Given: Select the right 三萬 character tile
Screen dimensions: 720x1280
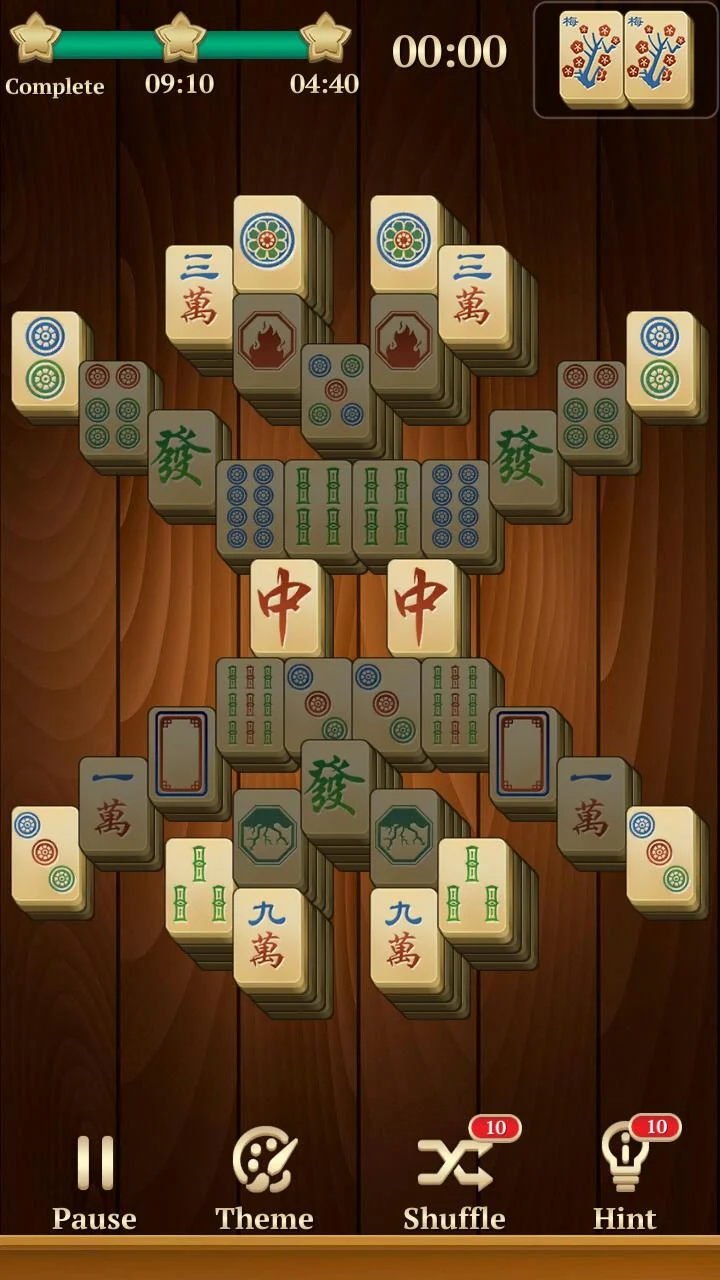Looking at the screenshot, I should [x=472, y=292].
